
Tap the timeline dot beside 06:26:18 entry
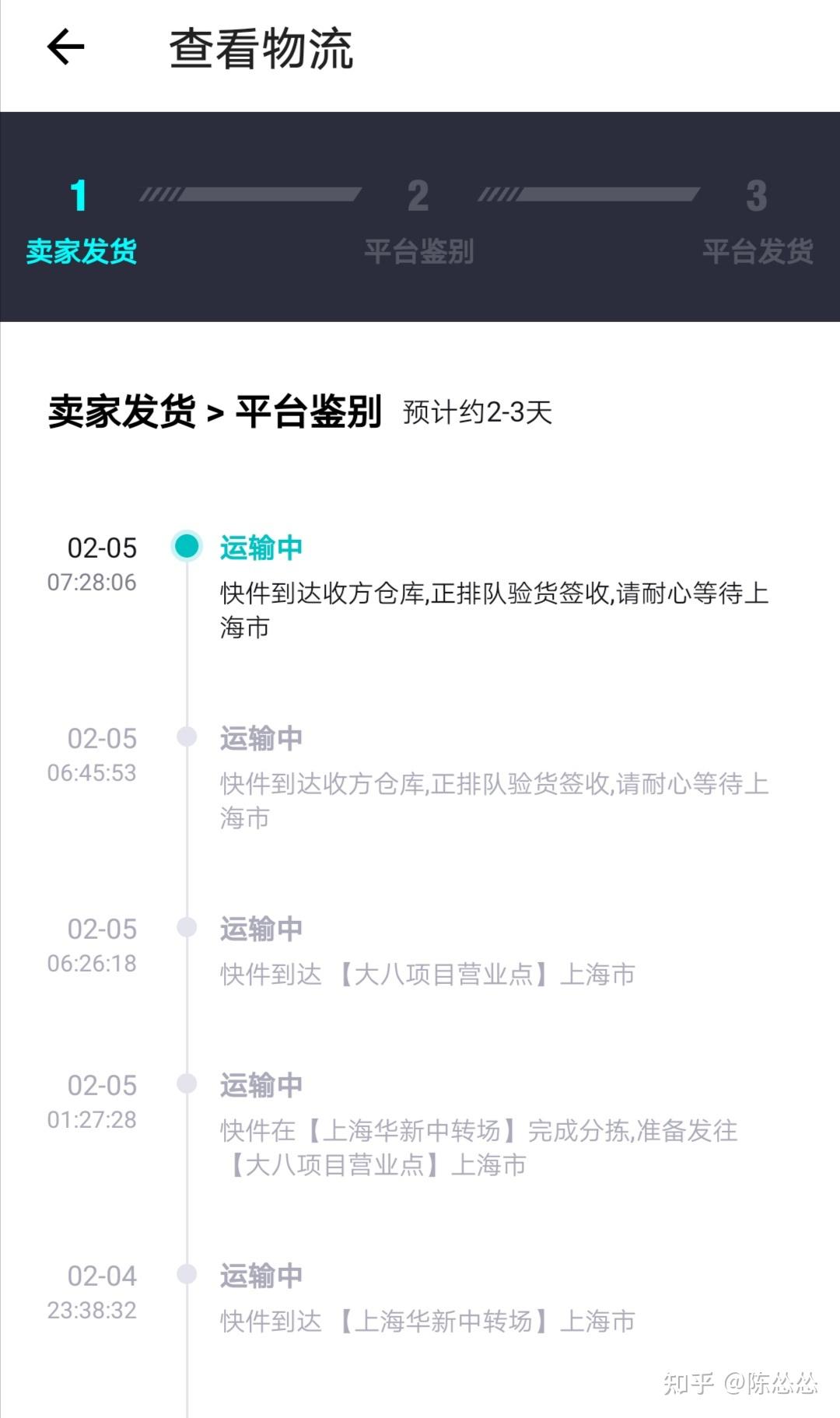tap(187, 928)
